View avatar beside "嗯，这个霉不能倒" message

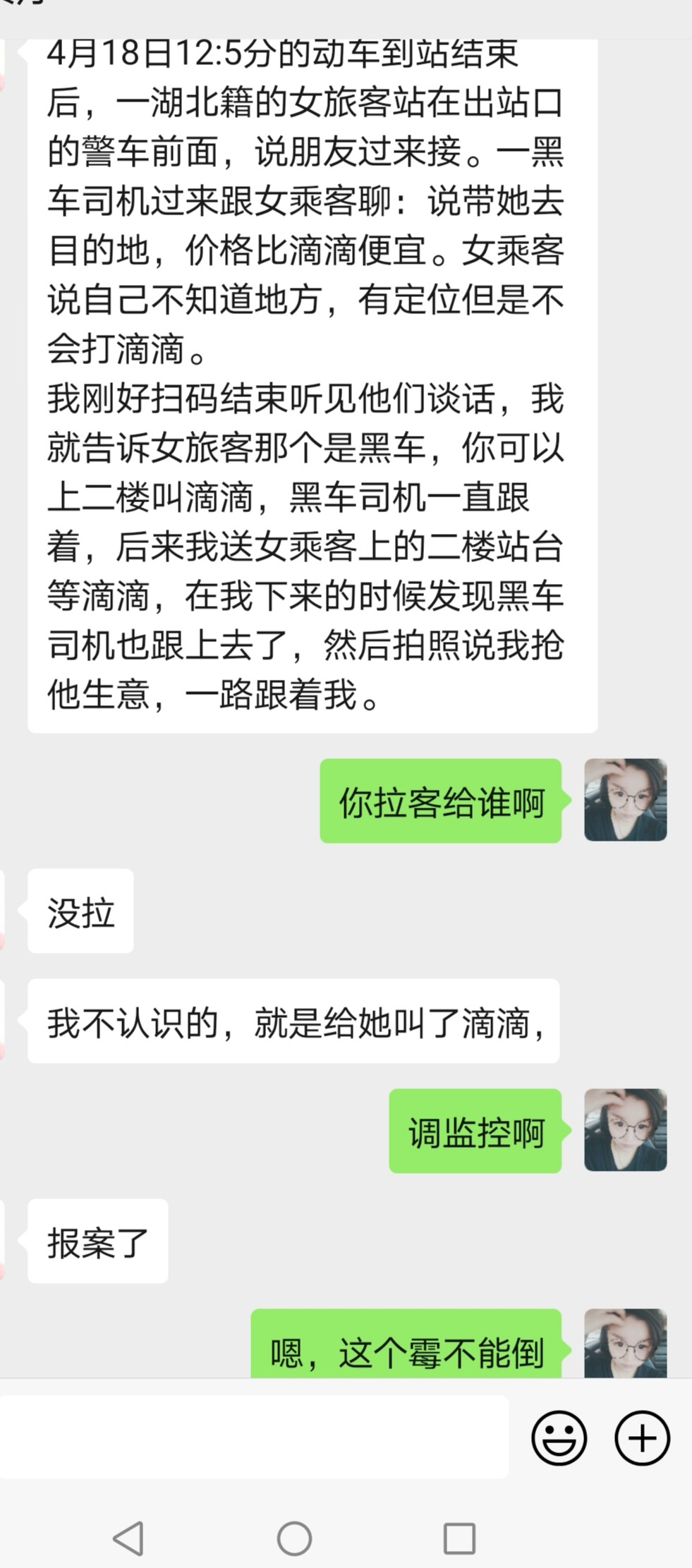click(625, 1343)
